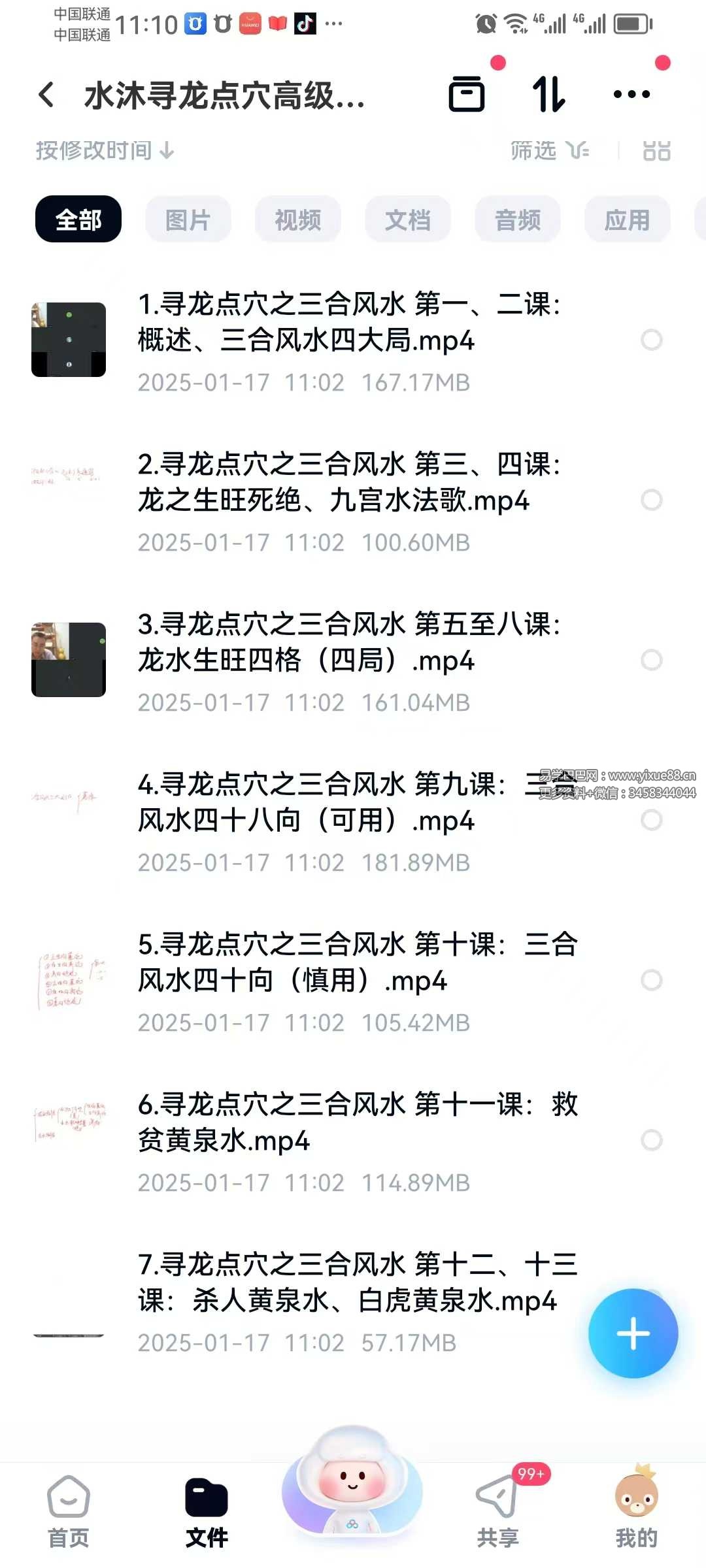
Task: Switch to grid view layout
Action: (656, 151)
